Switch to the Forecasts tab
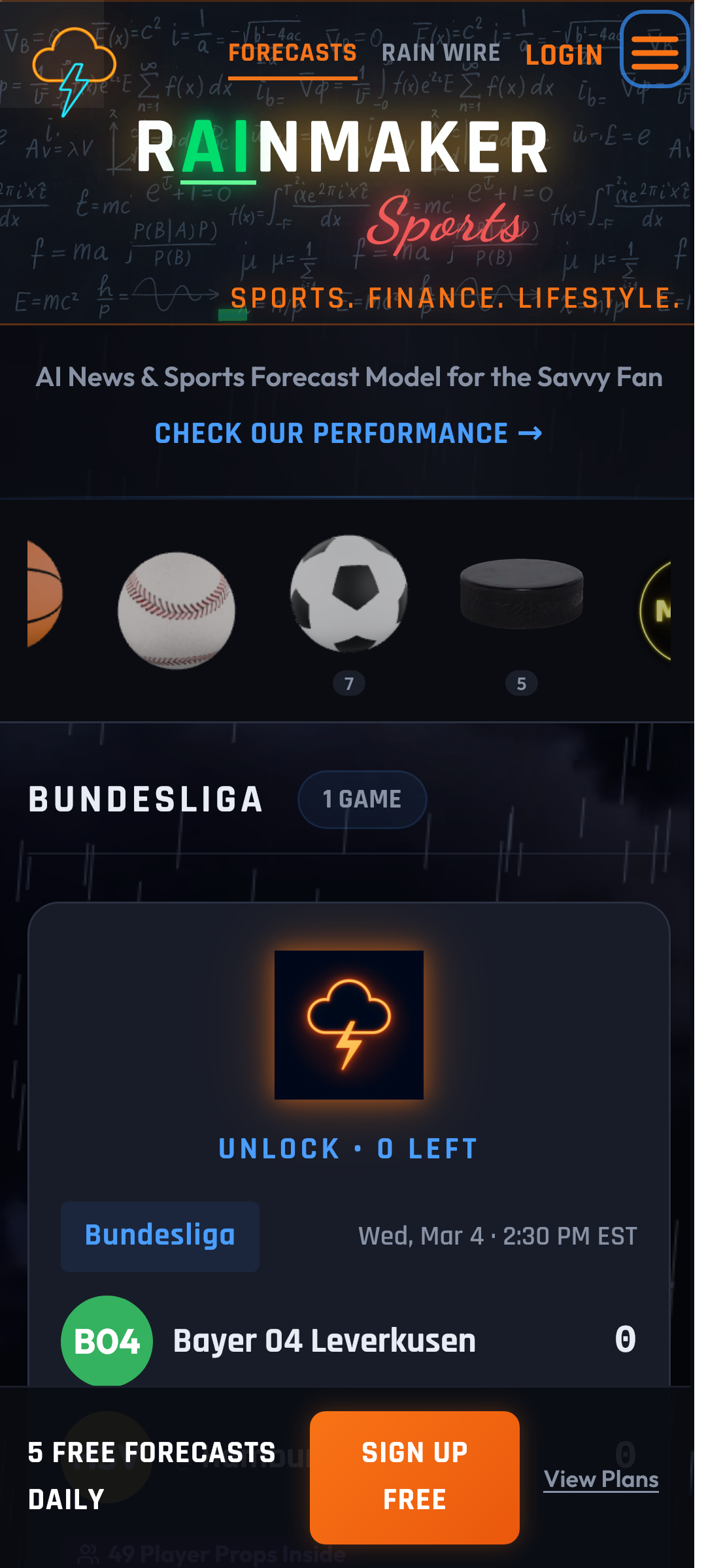706x1568 pixels. tap(292, 54)
